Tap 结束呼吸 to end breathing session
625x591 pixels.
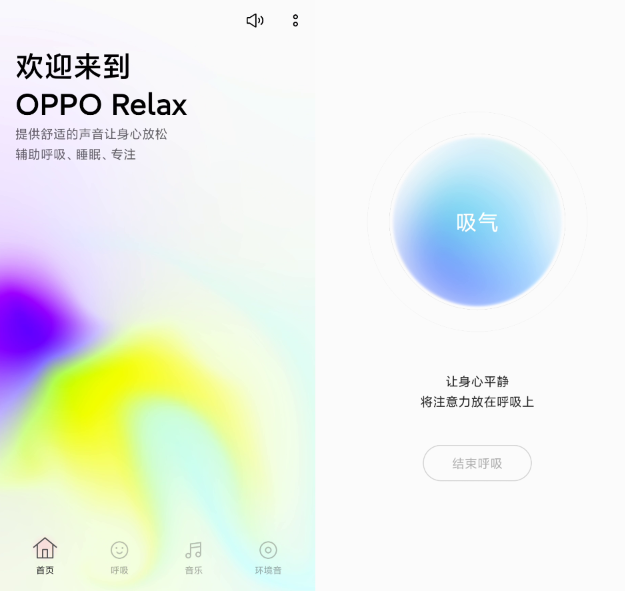coord(477,463)
